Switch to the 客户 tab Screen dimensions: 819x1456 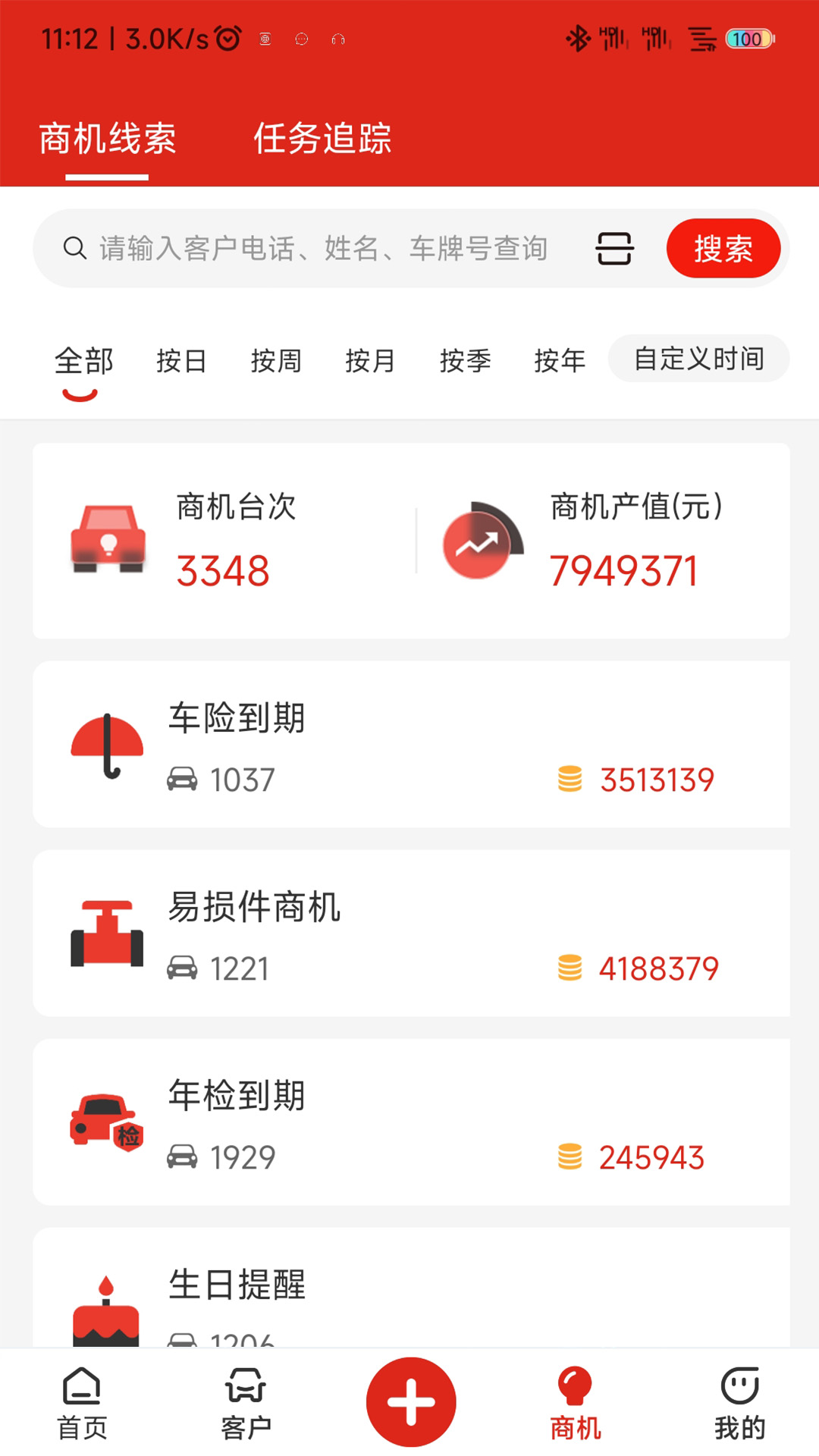(x=246, y=1403)
